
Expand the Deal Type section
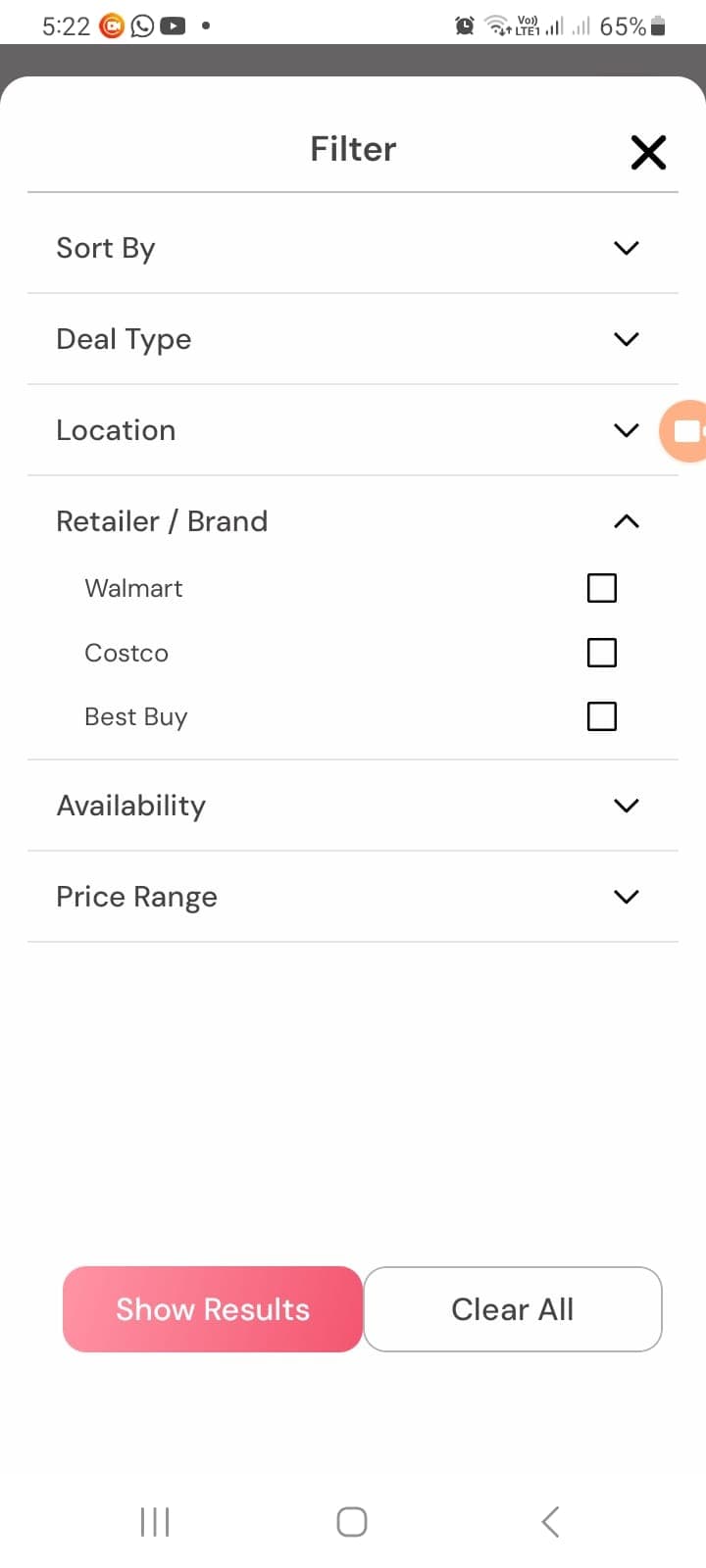[626, 339]
